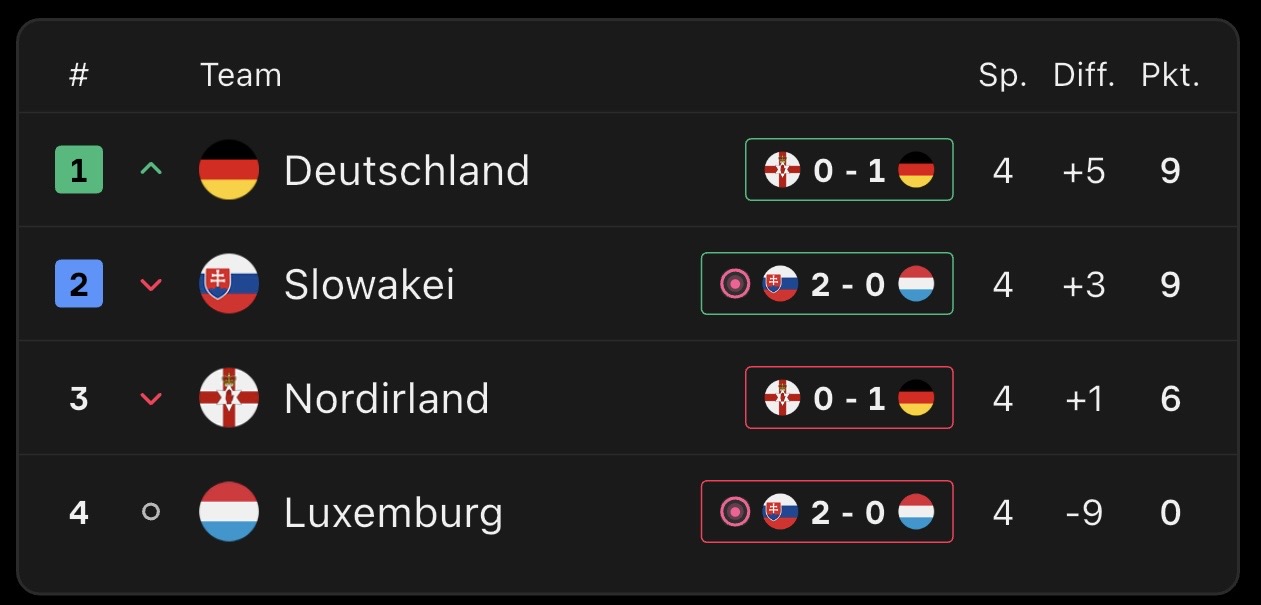
Task: Open the Luxemburg team row
Action: coord(393,513)
